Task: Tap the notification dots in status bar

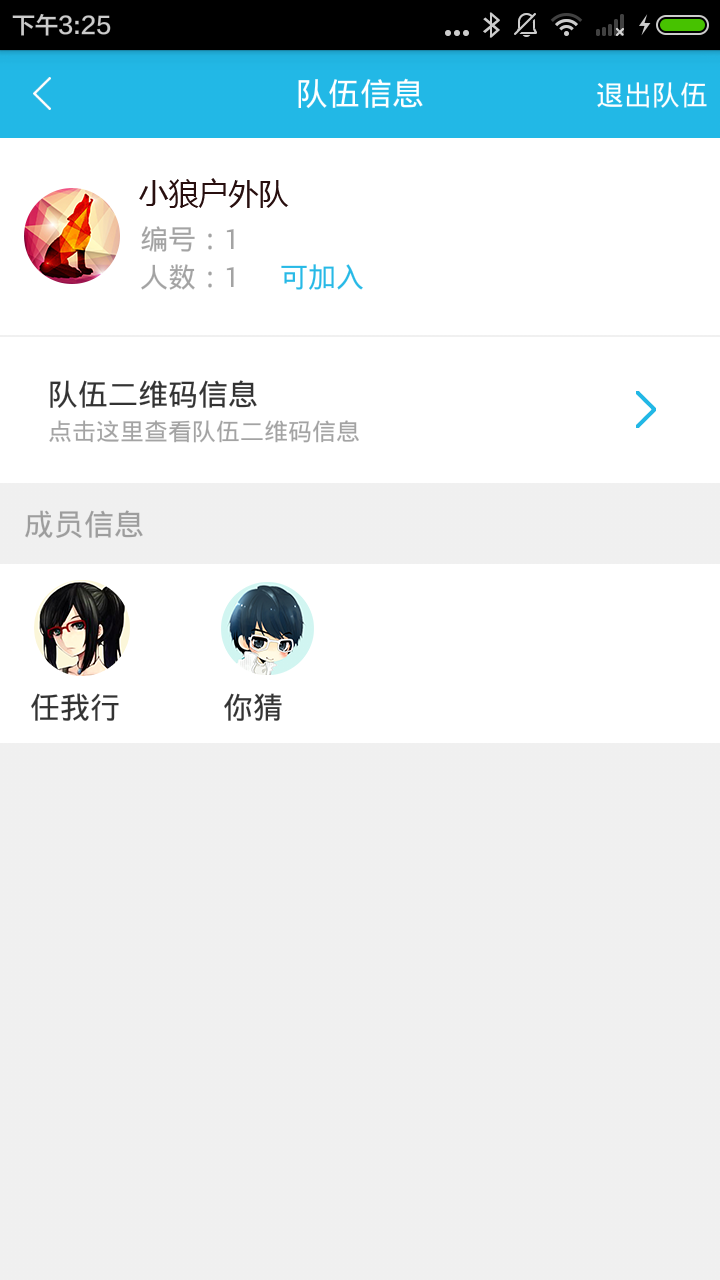Action: (x=457, y=28)
